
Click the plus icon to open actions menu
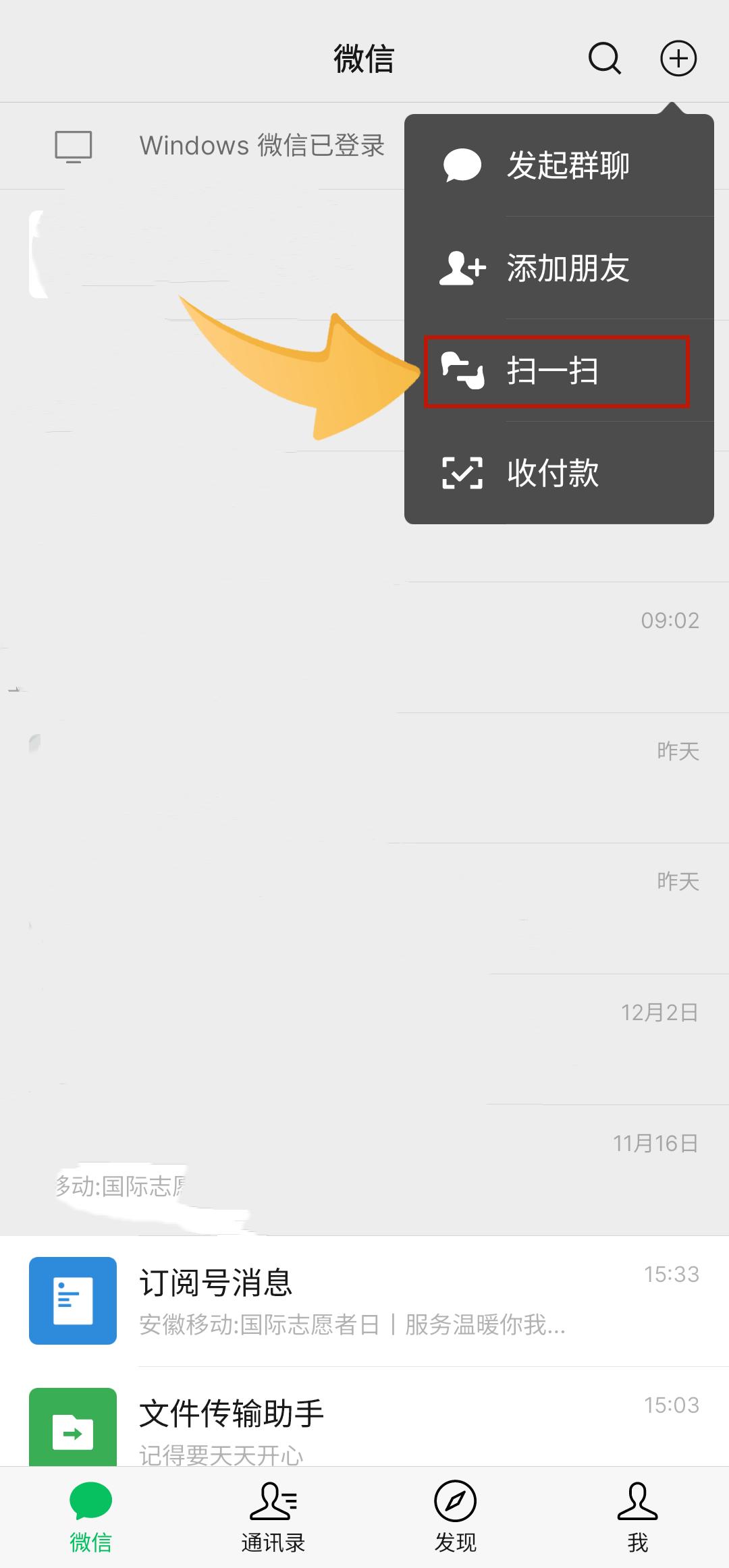(678, 59)
